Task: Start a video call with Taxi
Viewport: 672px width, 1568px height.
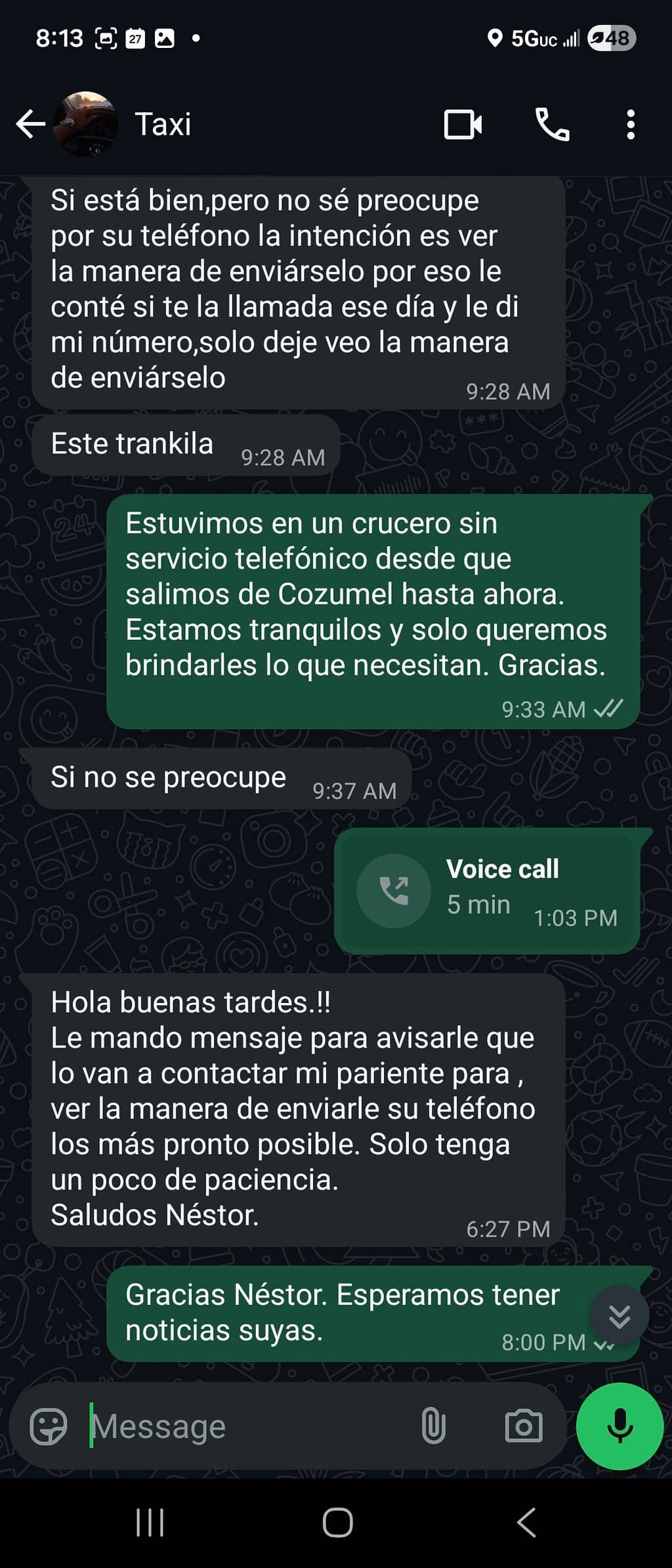Action: coord(463,124)
